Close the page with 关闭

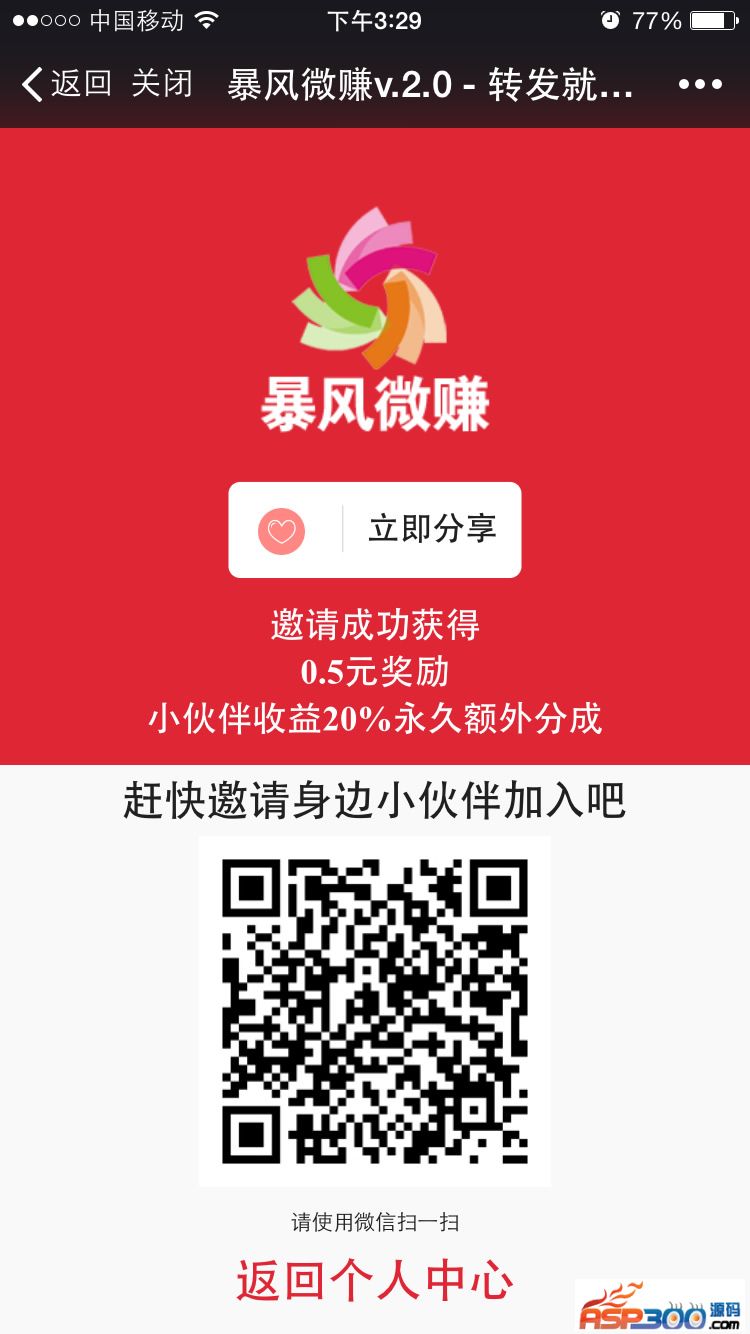[x=161, y=84]
